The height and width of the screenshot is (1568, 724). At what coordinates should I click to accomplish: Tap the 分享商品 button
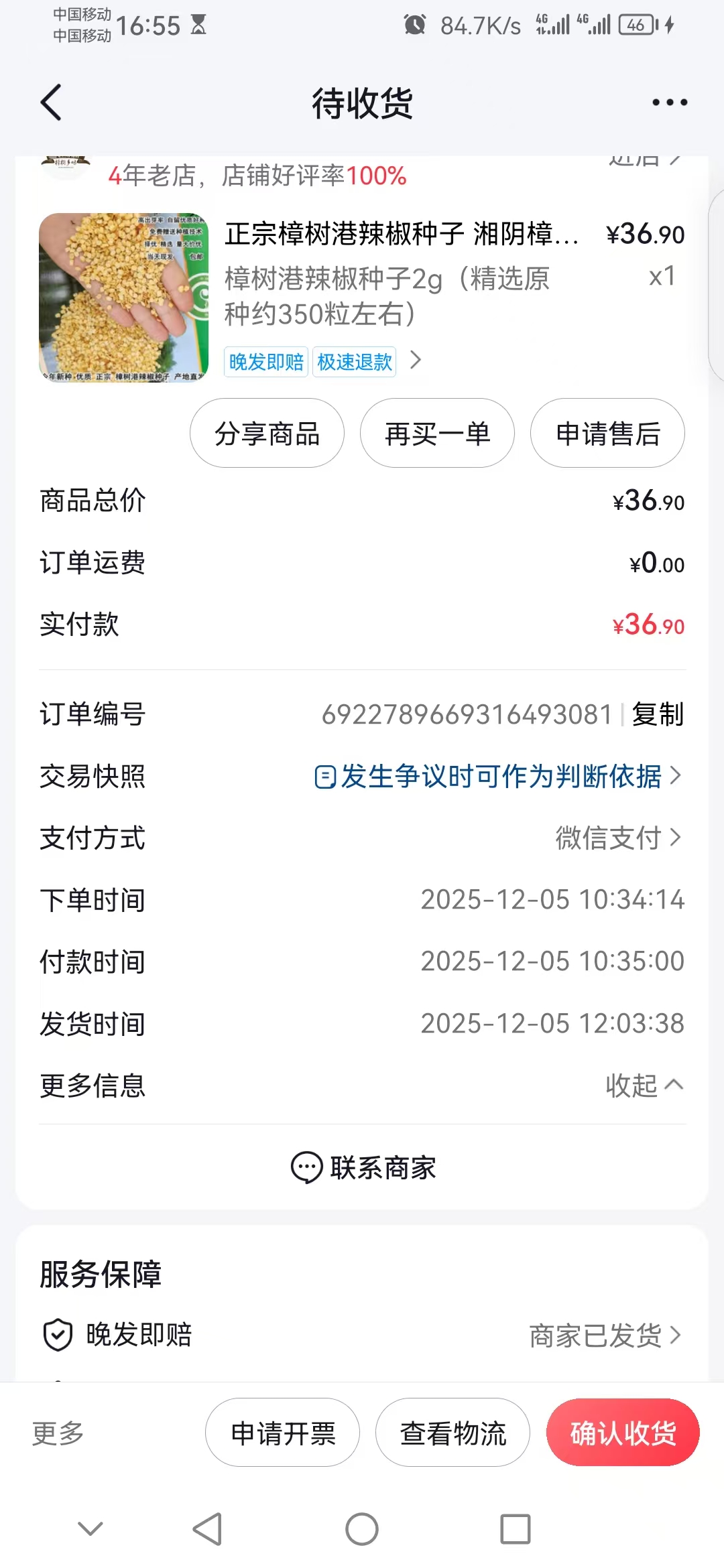click(267, 434)
